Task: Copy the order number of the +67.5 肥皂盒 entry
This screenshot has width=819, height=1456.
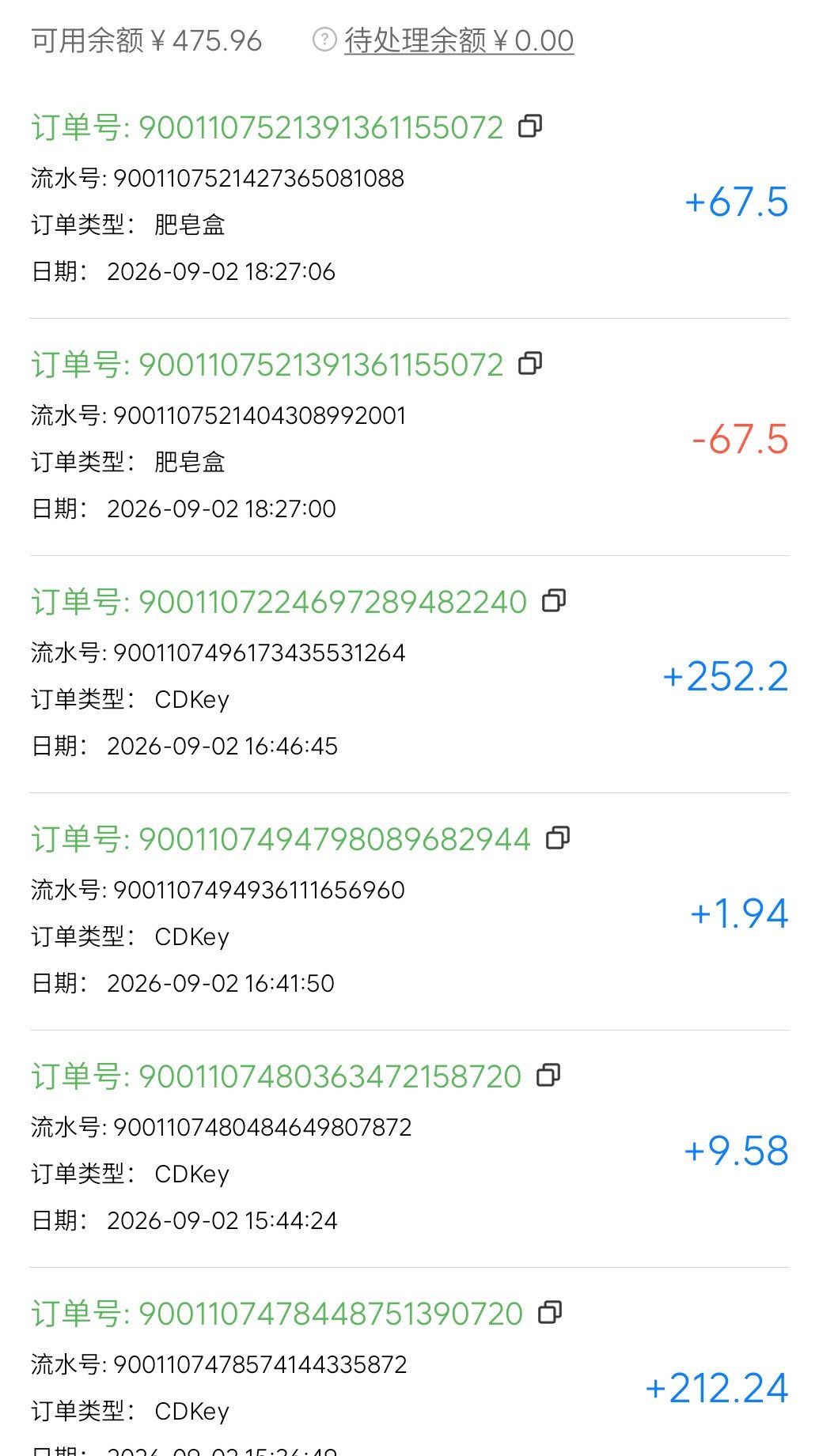Action: (x=530, y=126)
